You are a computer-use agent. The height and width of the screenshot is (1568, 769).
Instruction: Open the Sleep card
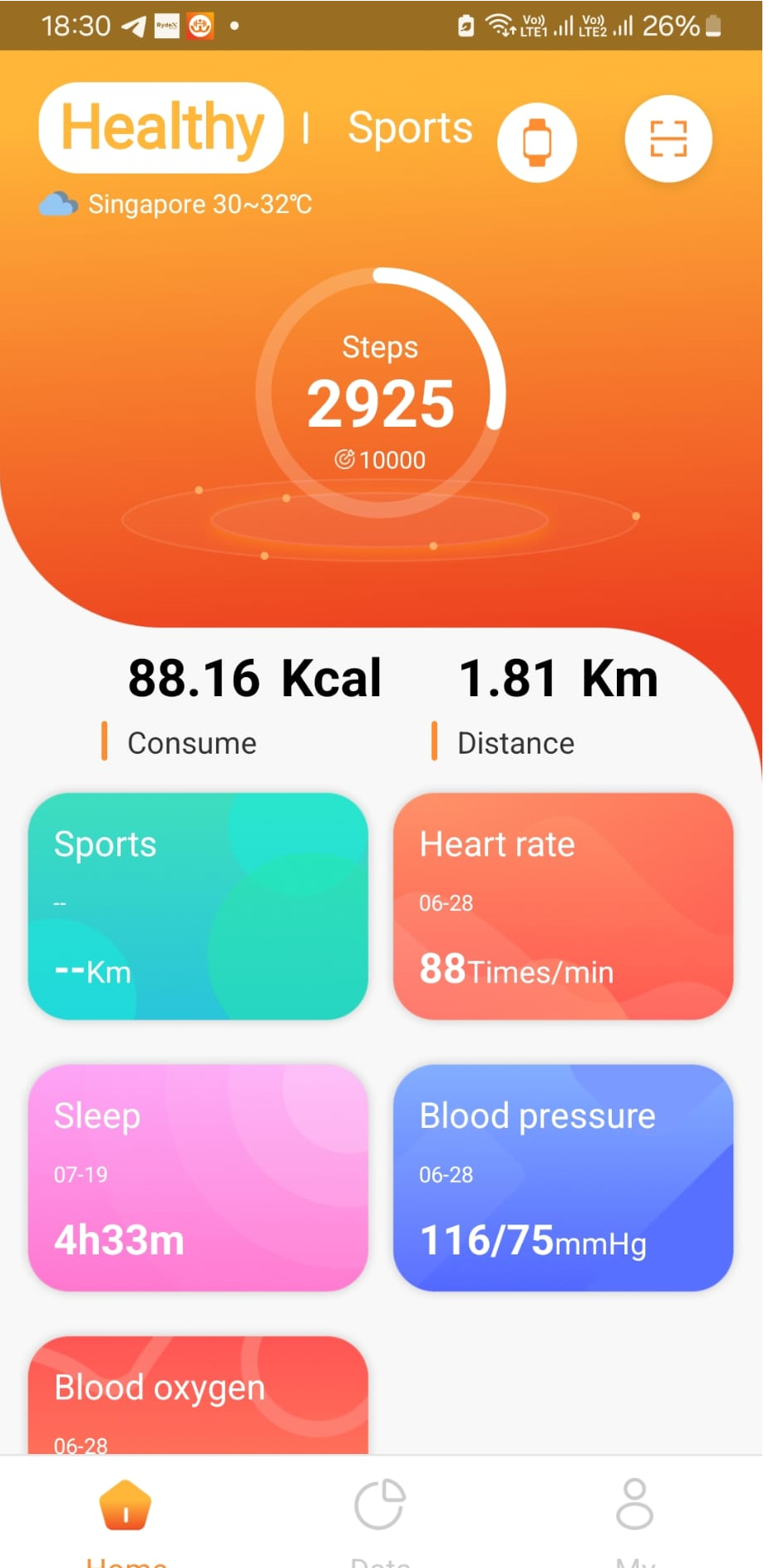click(x=198, y=1177)
